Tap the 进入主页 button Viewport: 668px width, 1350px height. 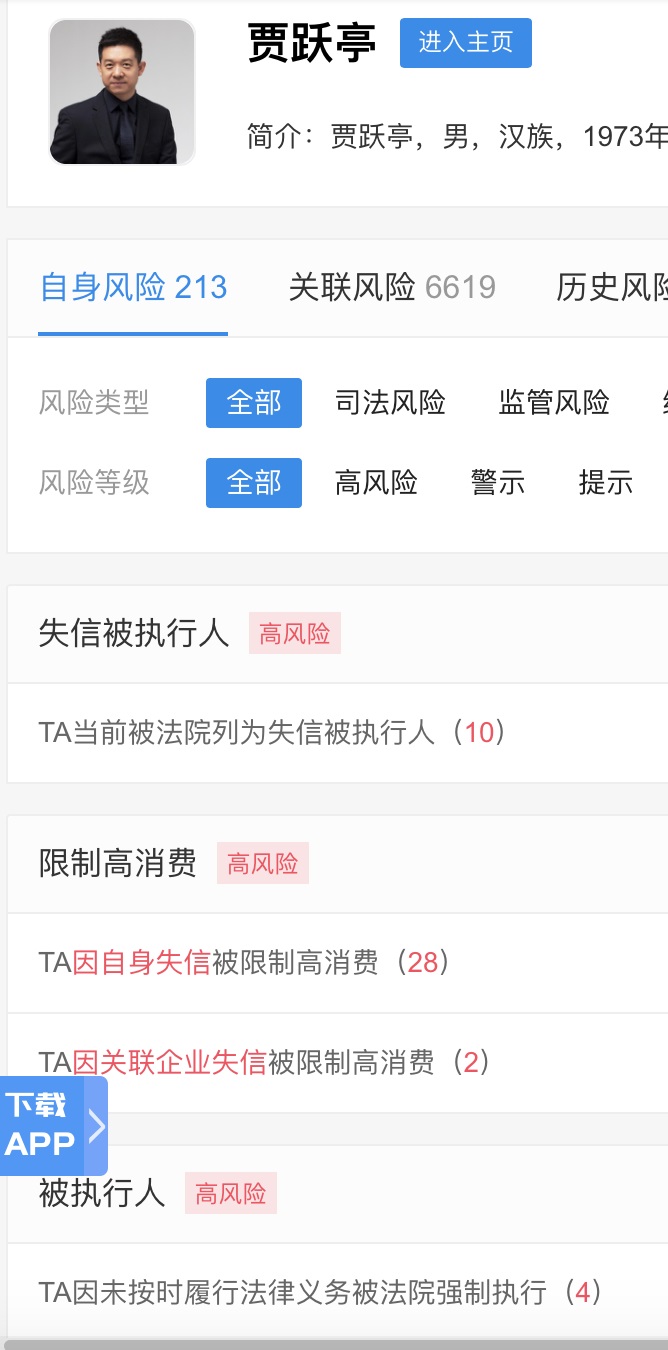click(x=465, y=43)
